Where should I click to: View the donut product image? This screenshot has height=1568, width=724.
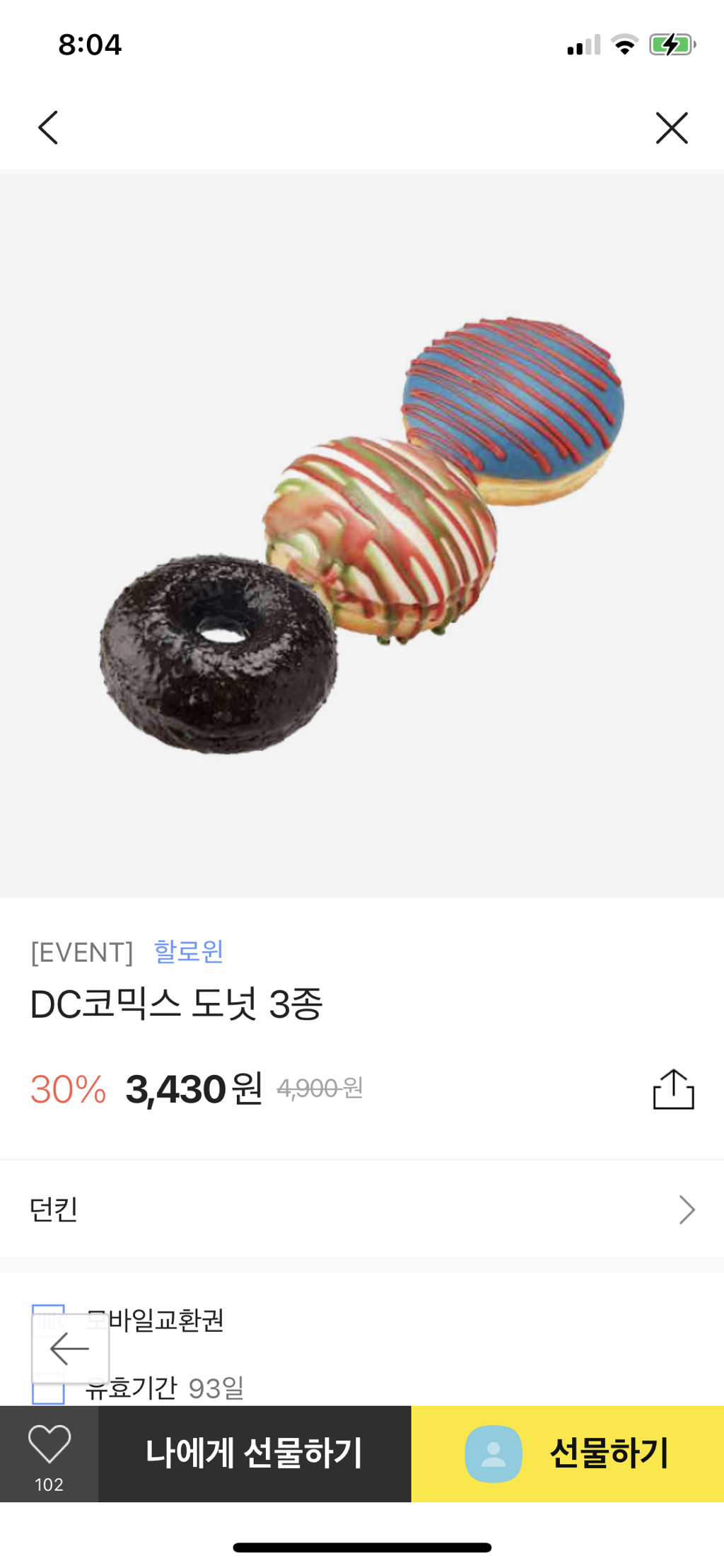362,535
